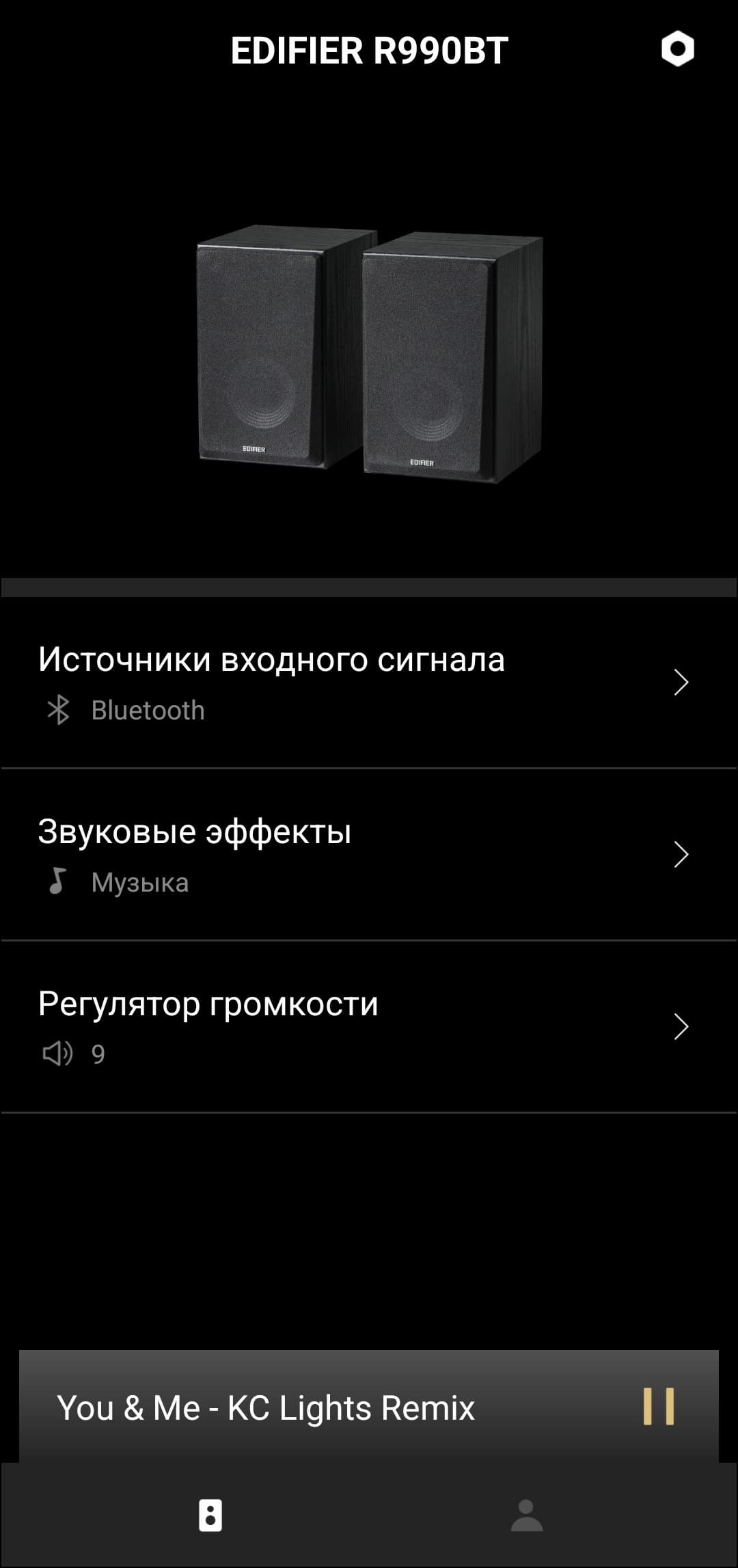
Task: Open the settings hexagon icon
Action: 677,49
